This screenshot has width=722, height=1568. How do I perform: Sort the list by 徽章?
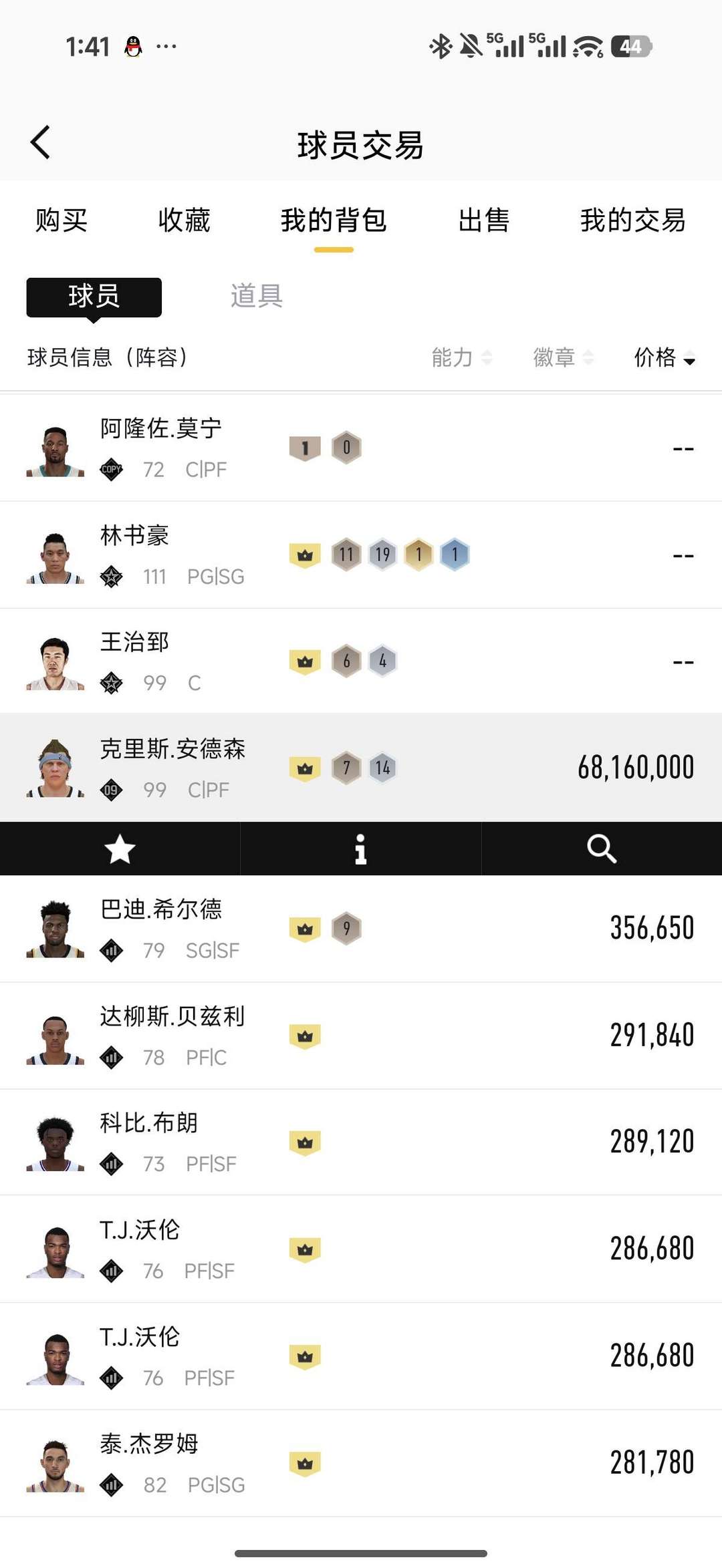point(563,357)
